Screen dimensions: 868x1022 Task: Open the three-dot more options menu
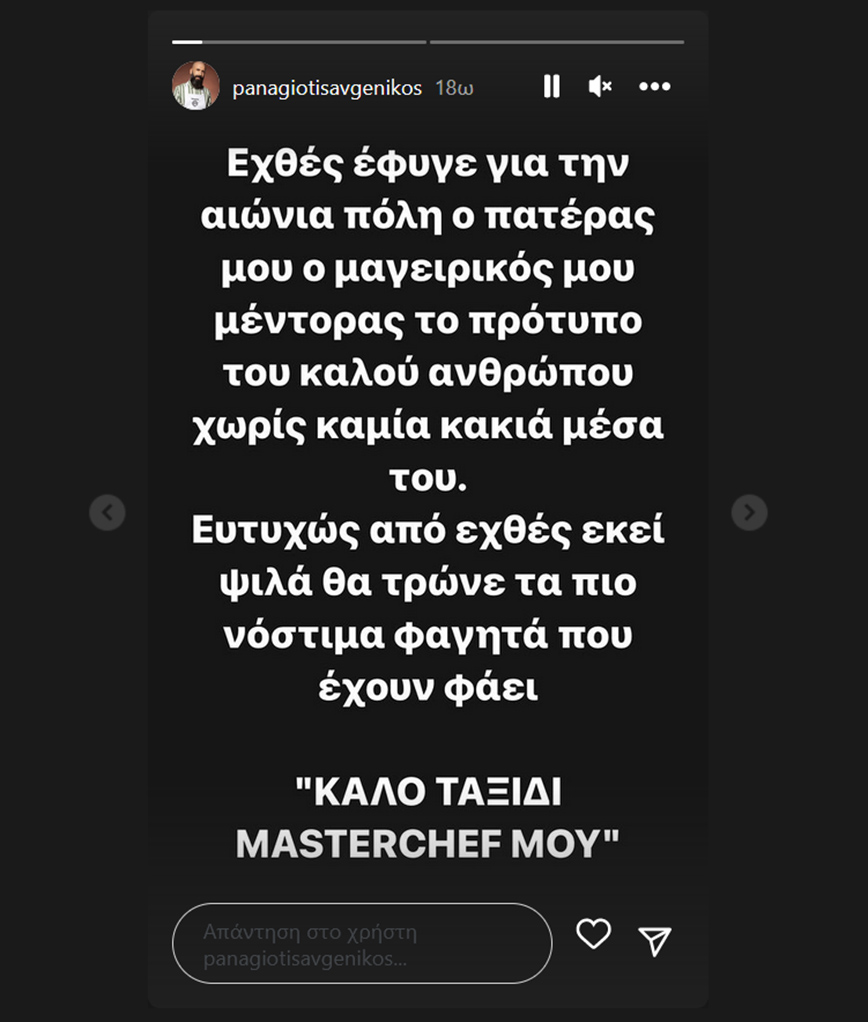pyautogui.click(x=654, y=87)
